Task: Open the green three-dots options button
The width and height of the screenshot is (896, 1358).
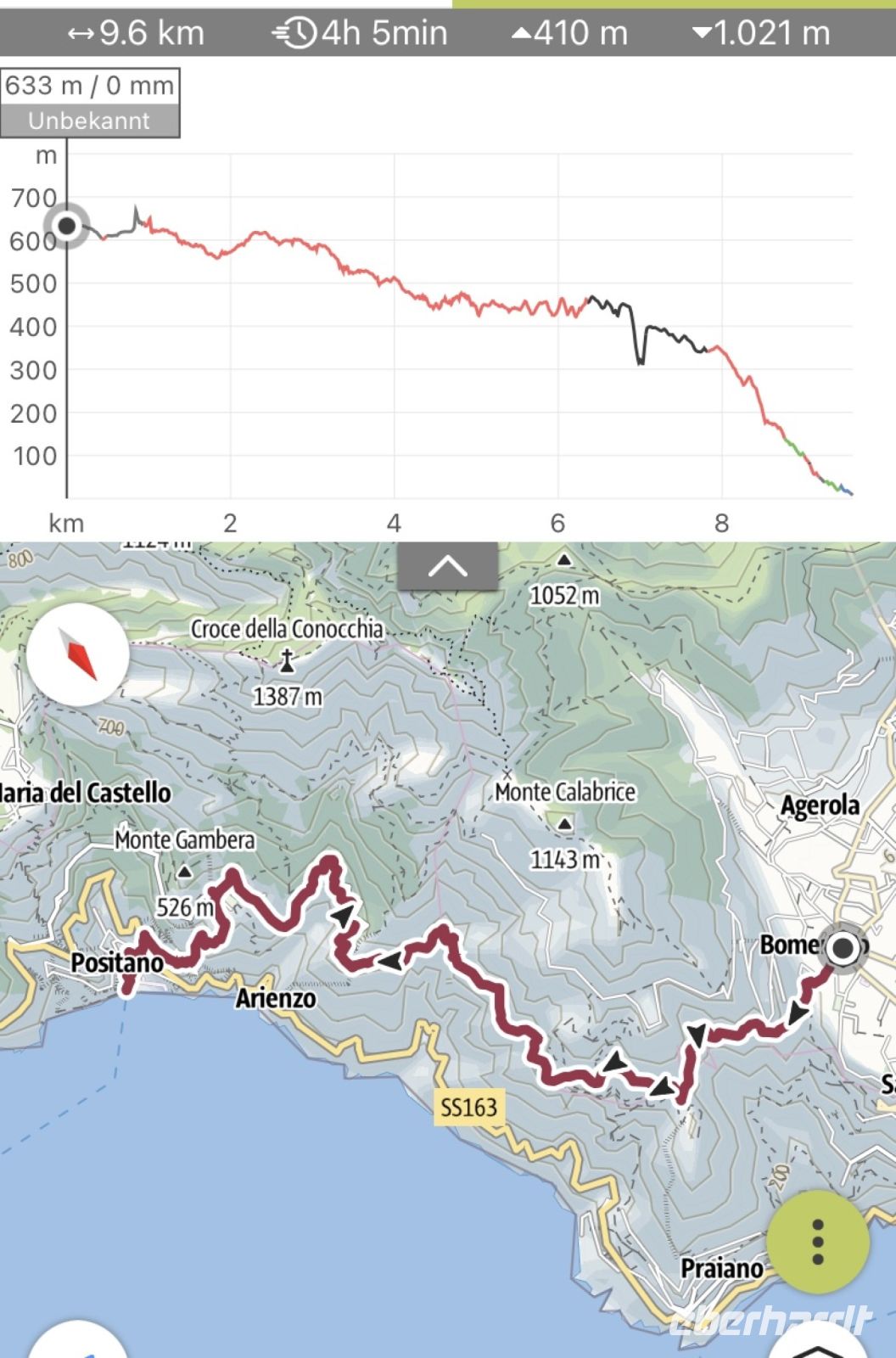Action: click(817, 1242)
